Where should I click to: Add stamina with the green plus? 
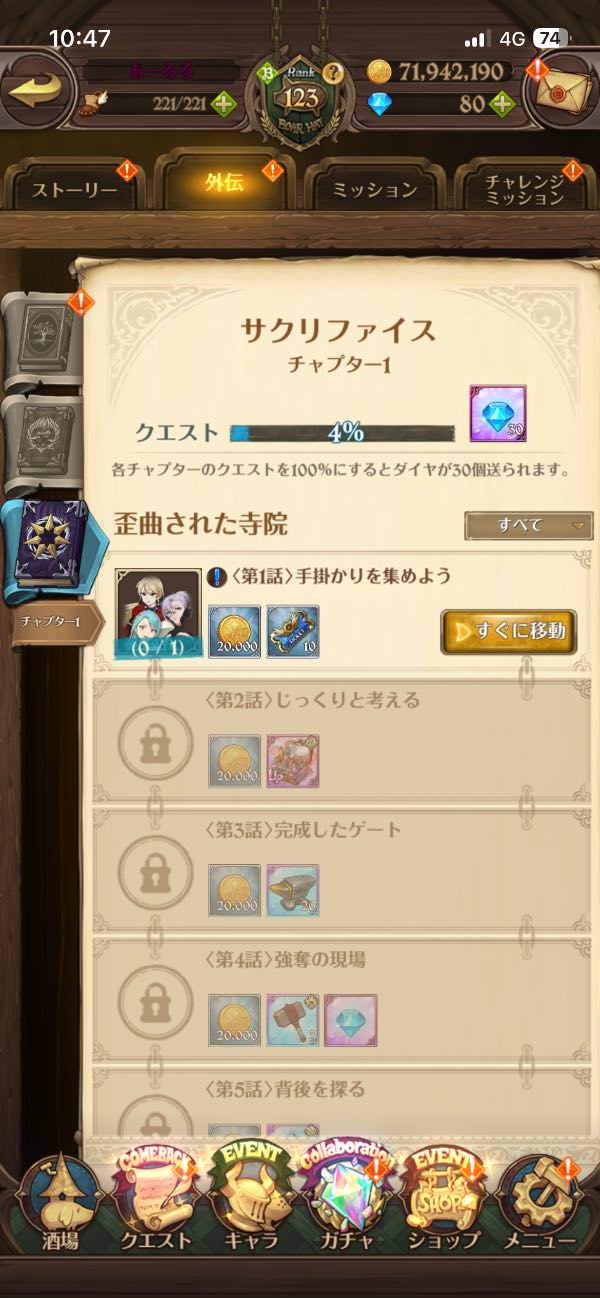coord(224,104)
